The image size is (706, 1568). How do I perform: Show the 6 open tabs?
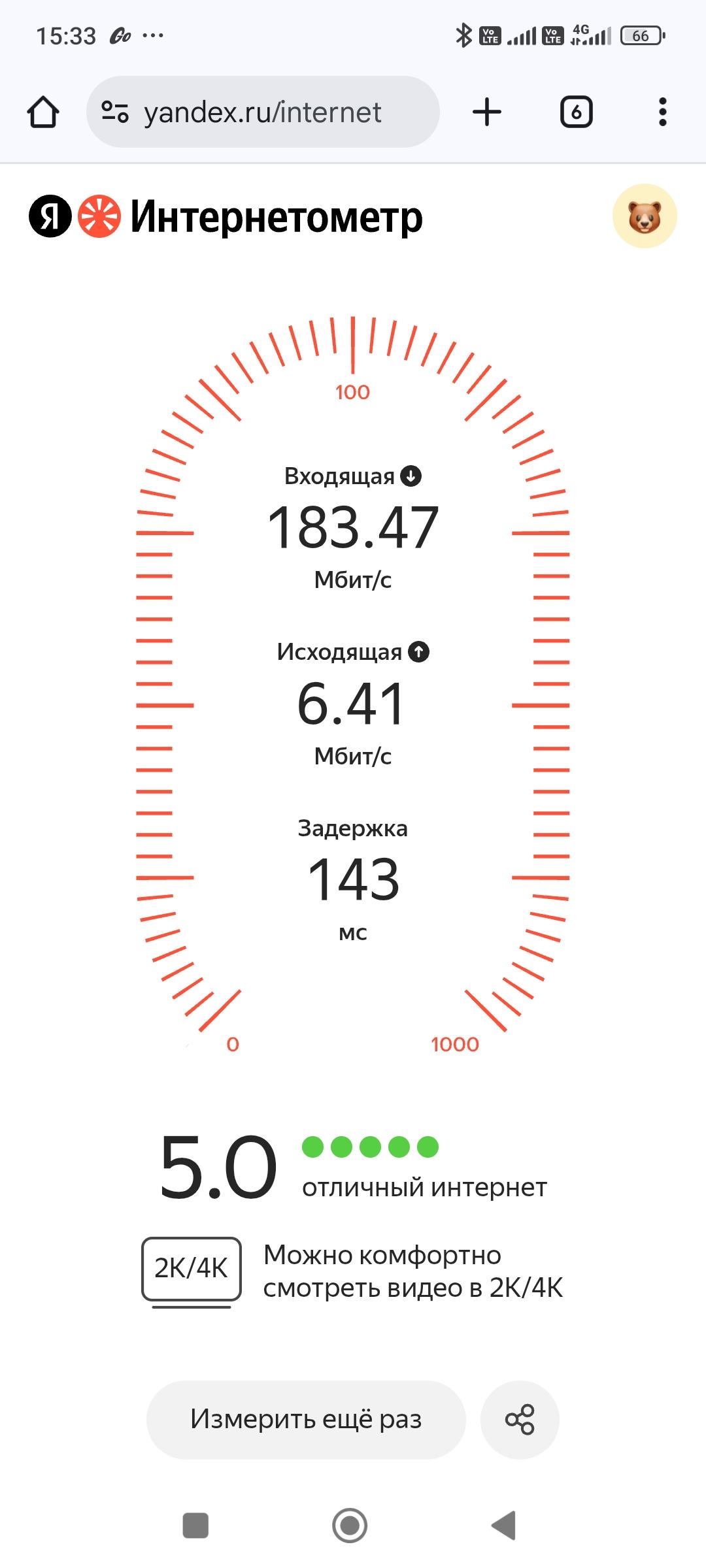pyautogui.click(x=576, y=112)
